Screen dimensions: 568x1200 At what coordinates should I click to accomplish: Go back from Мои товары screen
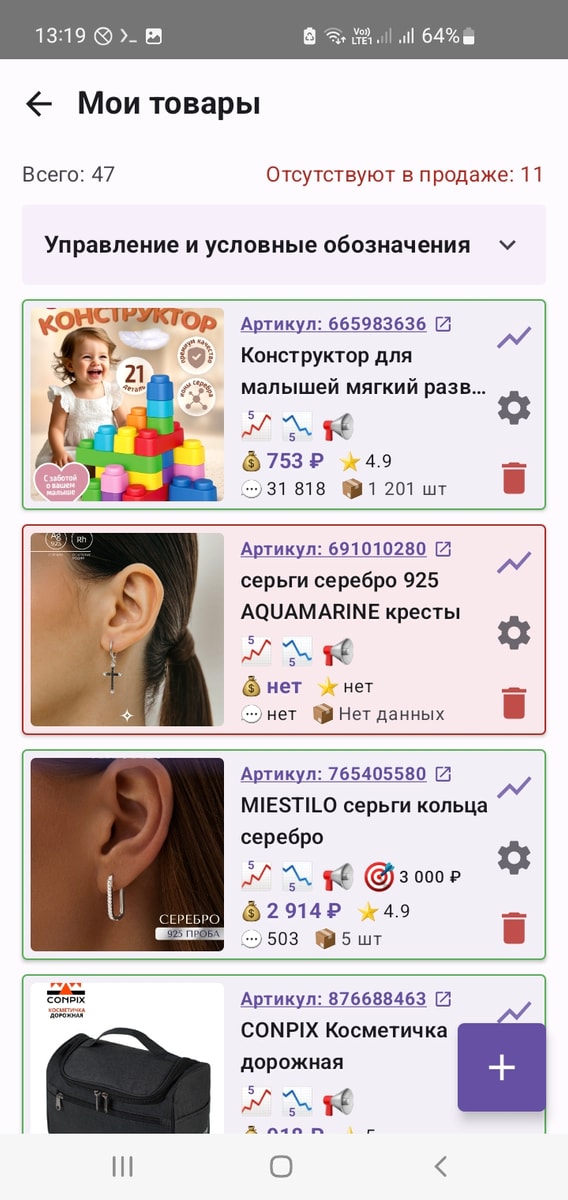39,104
